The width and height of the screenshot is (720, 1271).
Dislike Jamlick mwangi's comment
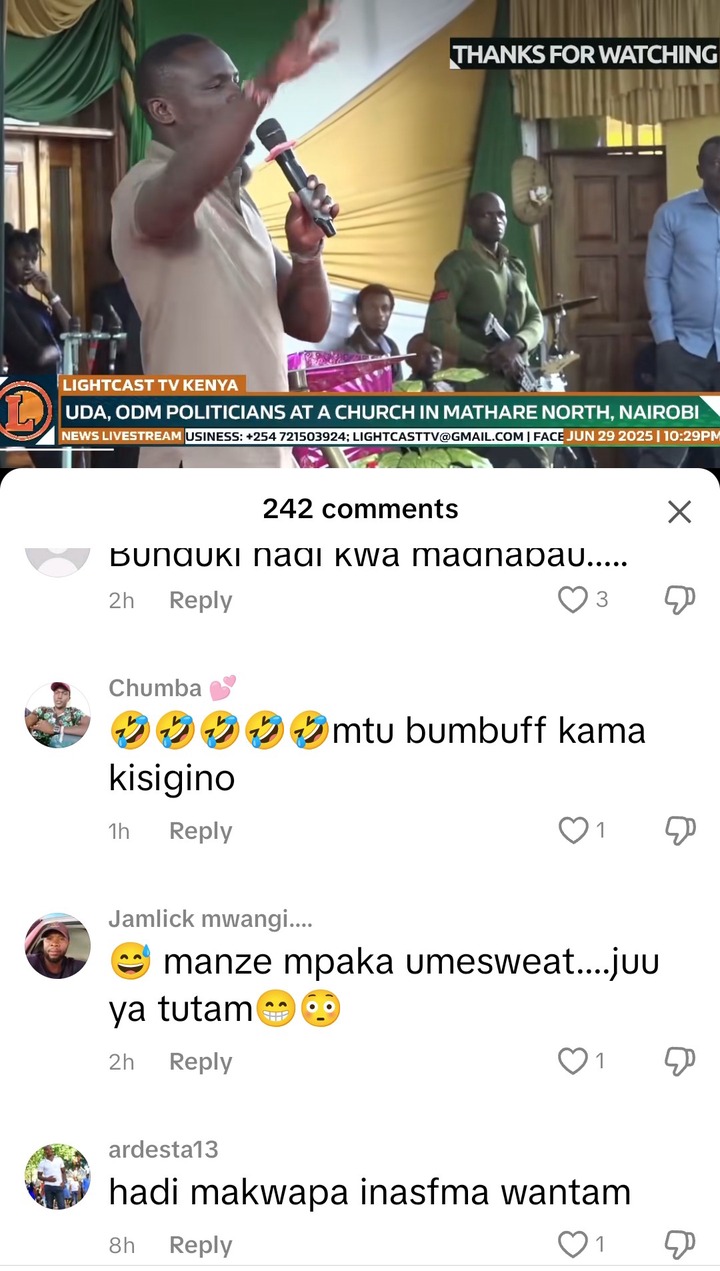pyautogui.click(x=679, y=1062)
